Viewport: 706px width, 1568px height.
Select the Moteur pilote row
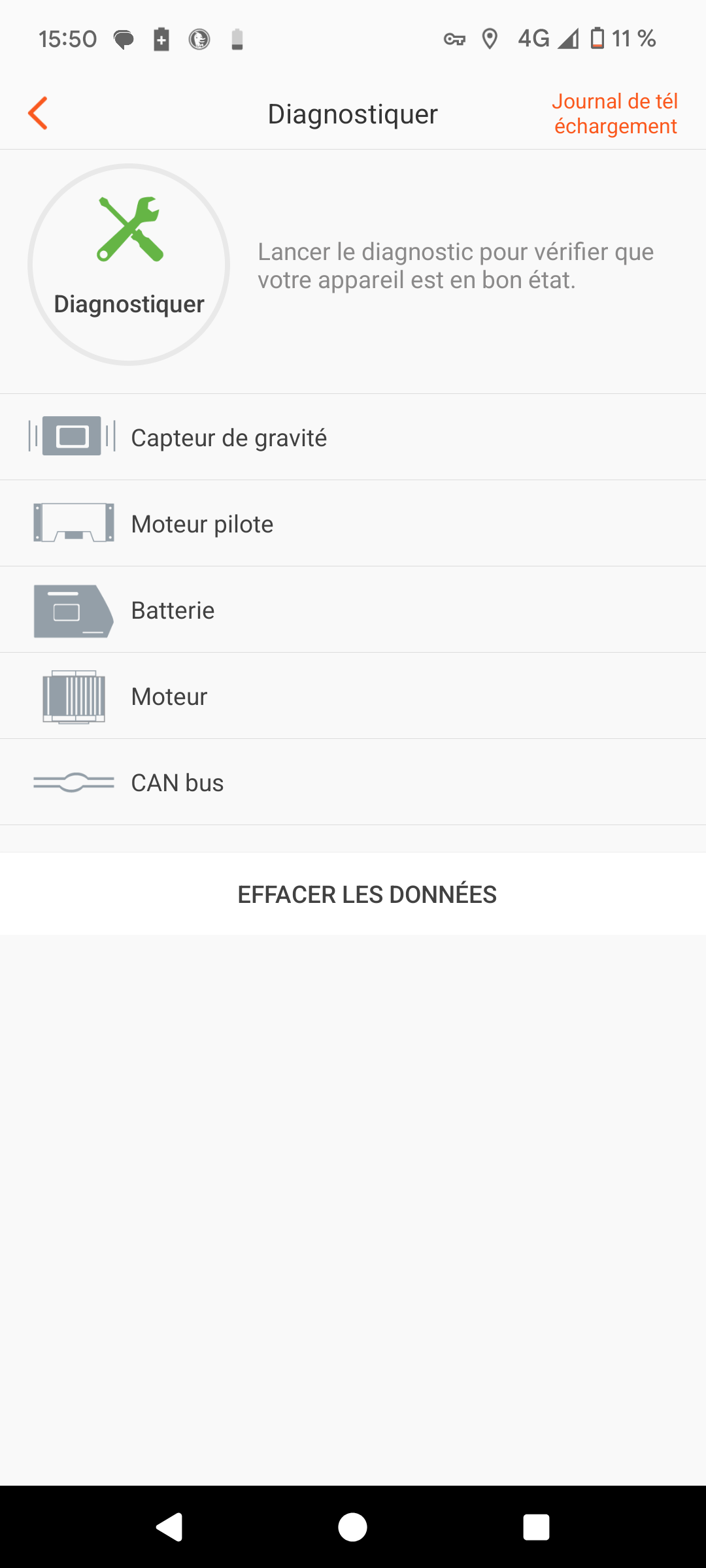[353, 523]
